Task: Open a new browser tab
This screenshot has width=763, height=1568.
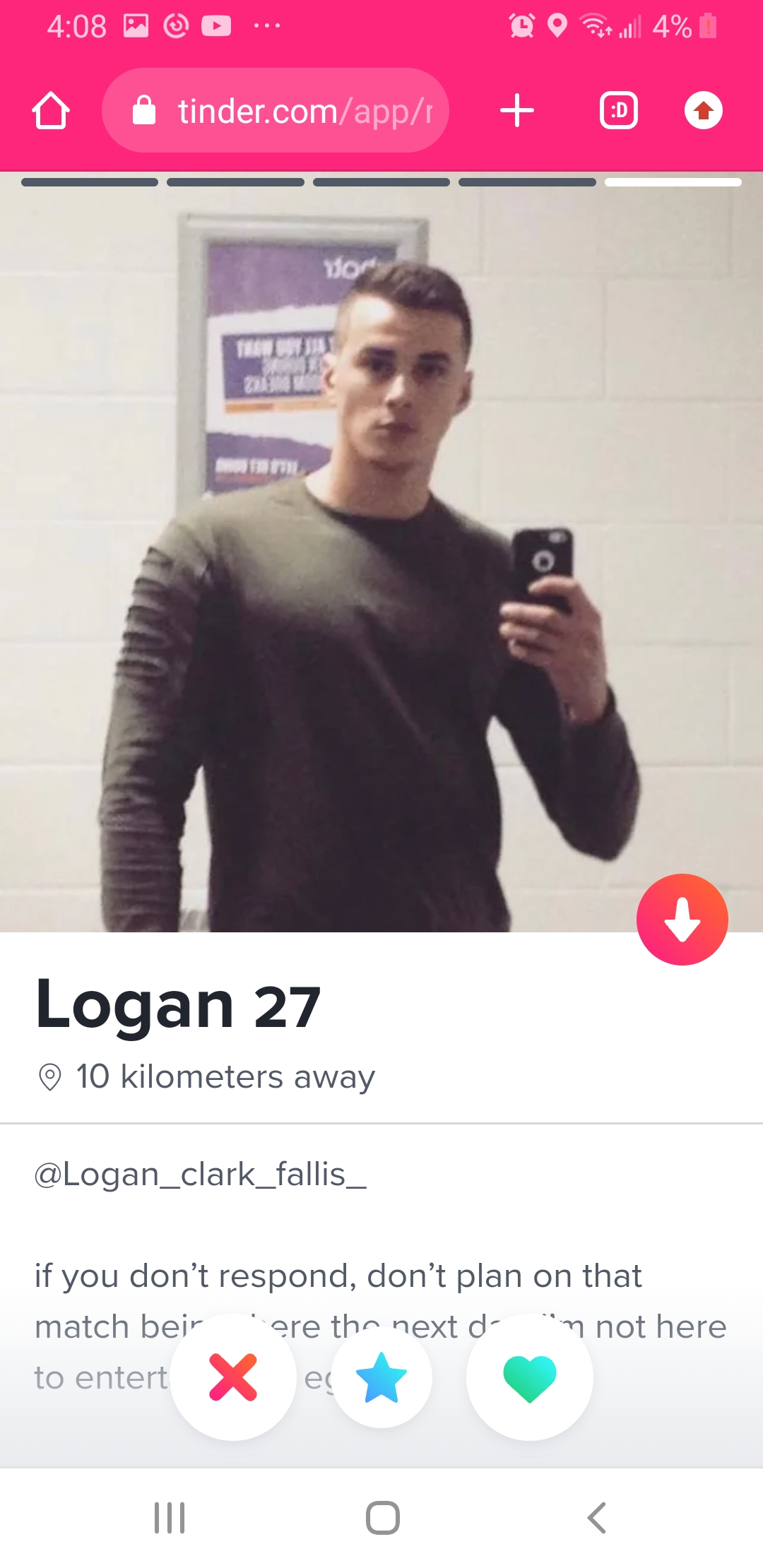Action: [x=517, y=111]
